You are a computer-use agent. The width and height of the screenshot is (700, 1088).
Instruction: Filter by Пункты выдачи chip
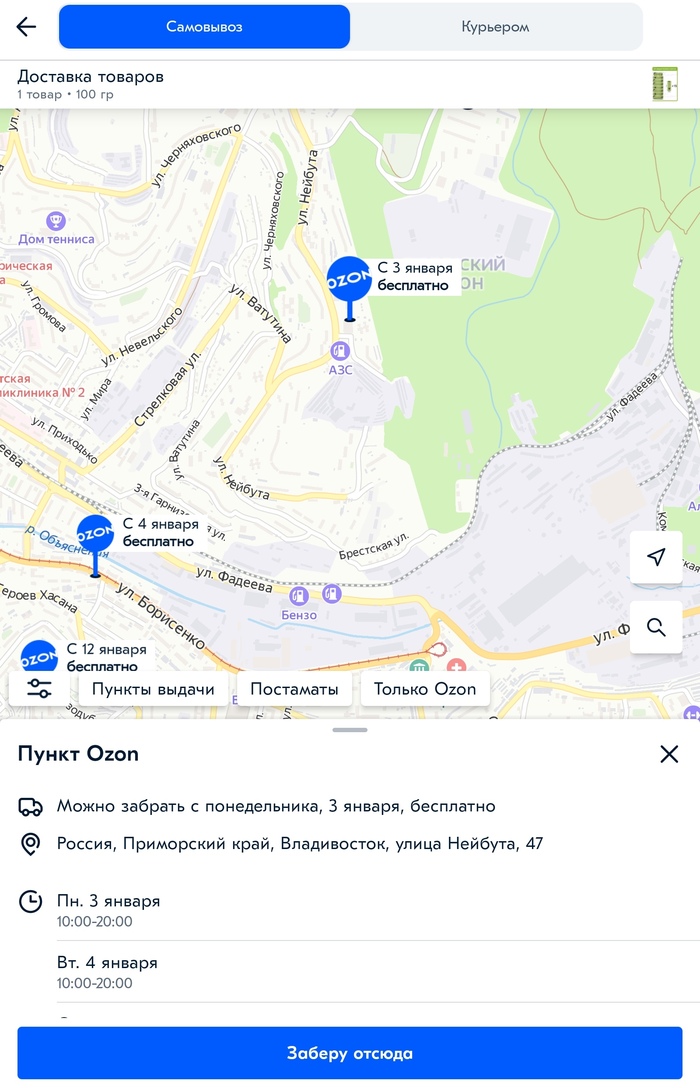(153, 689)
